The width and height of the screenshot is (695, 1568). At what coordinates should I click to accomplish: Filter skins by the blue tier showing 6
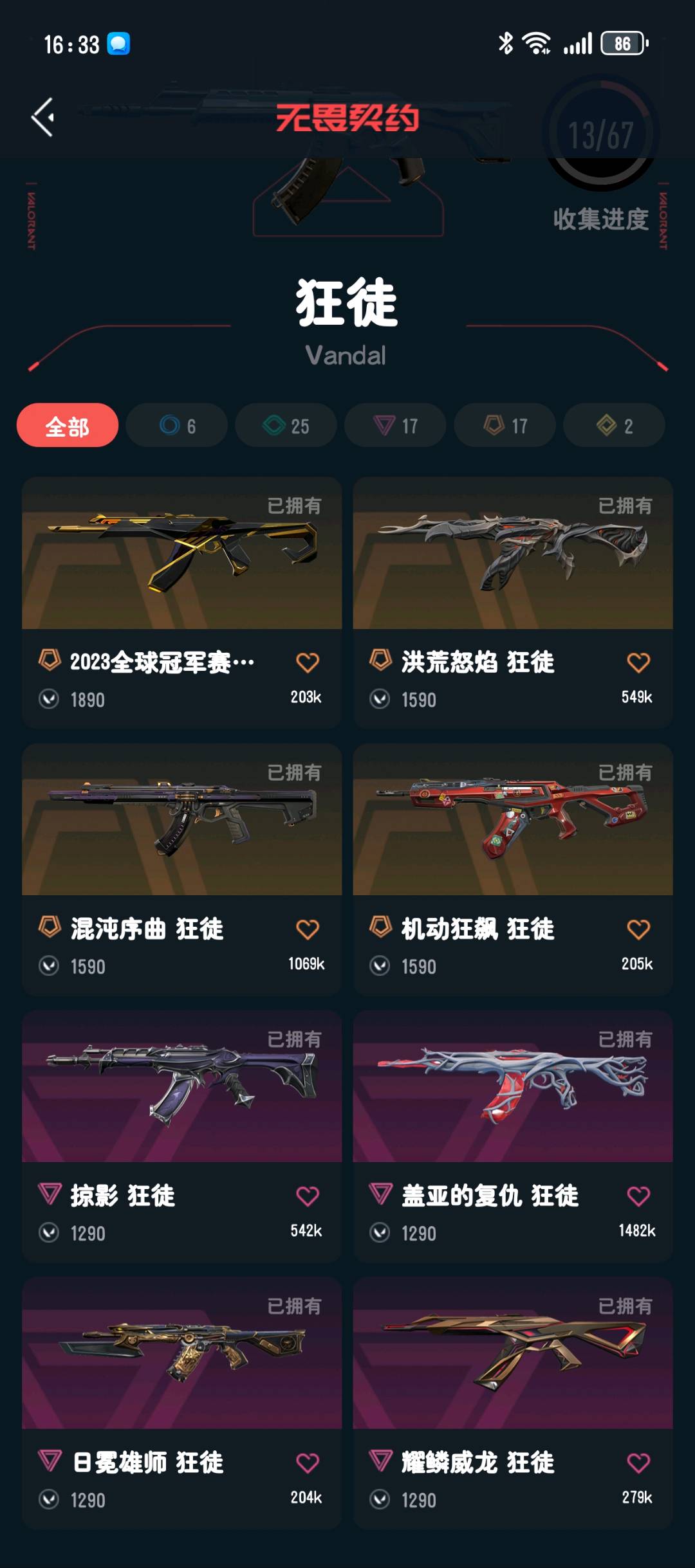coord(177,425)
